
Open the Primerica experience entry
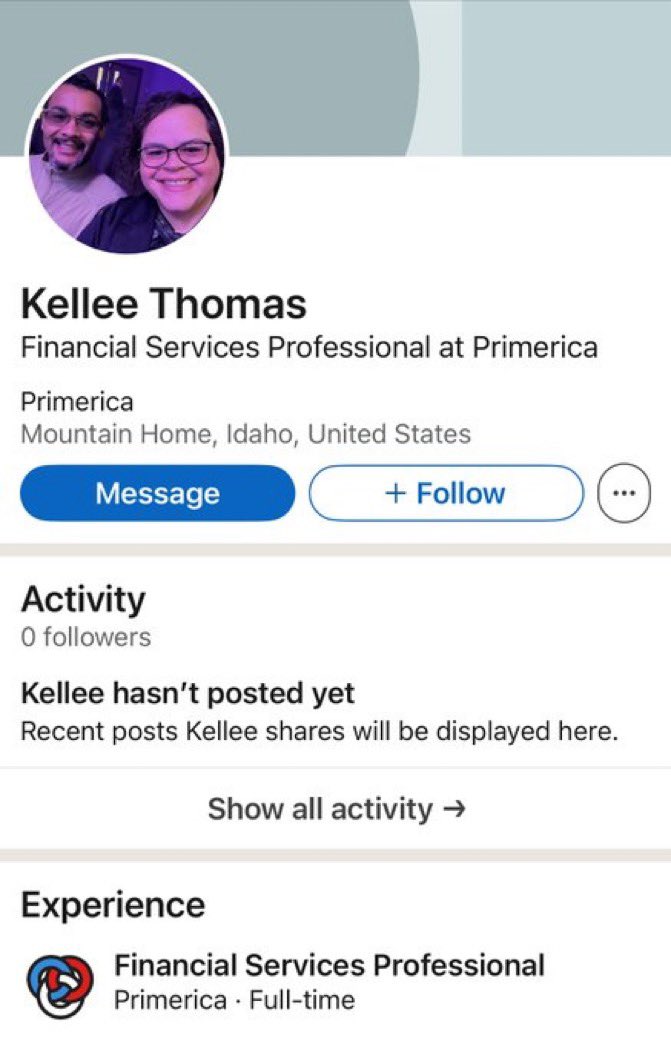329,980
